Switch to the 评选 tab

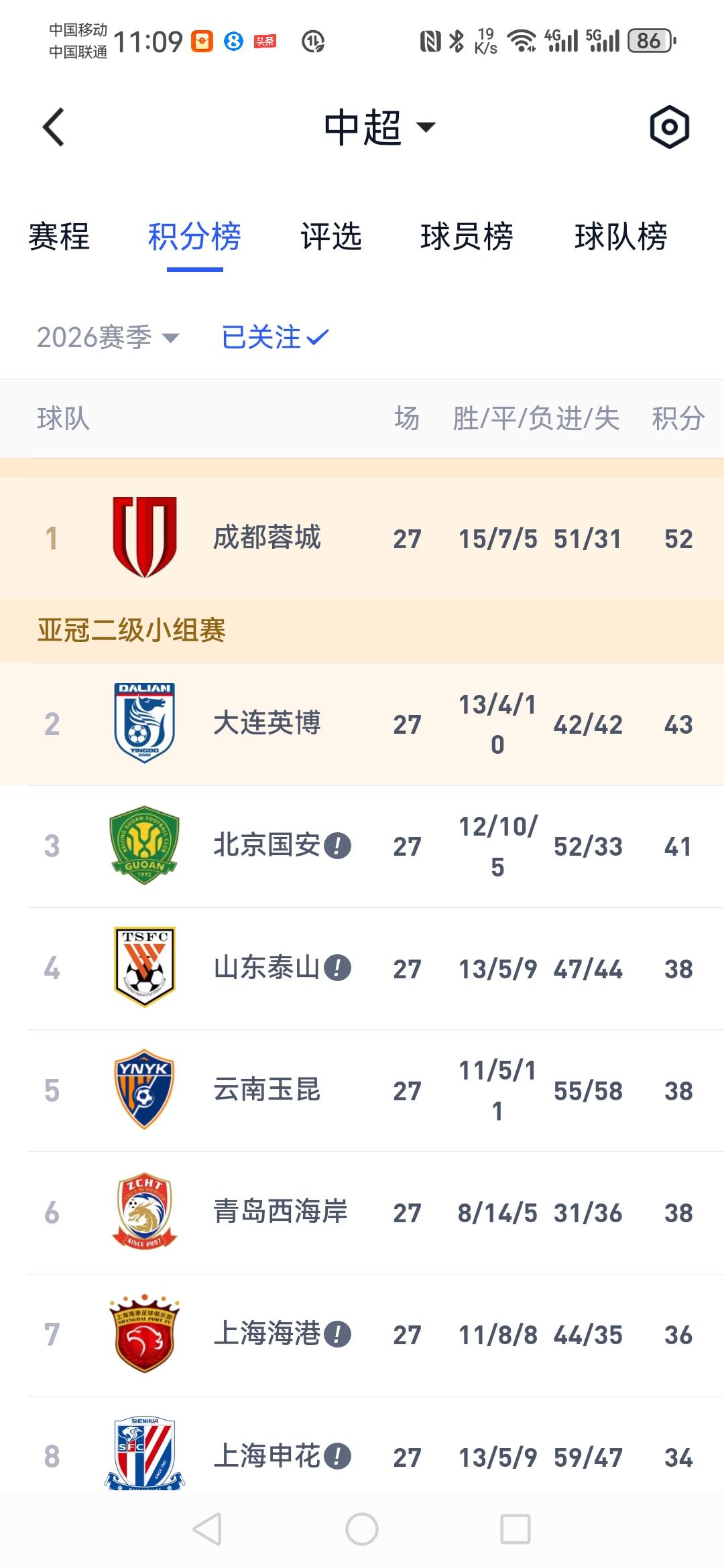pos(331,237)
